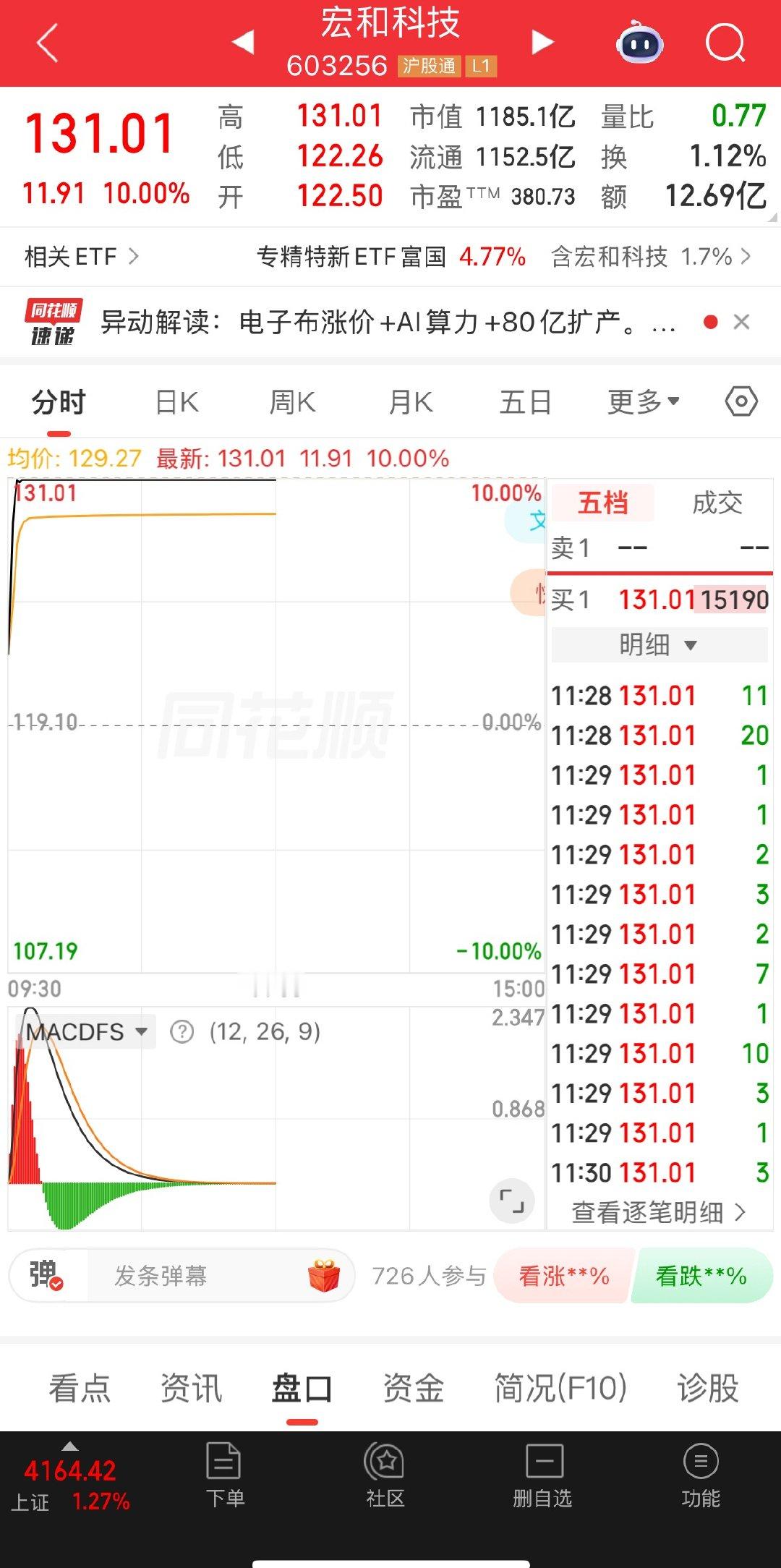
Task: Switch to the next stock arrow
Action: pyautogui.click(x=542, y=42)
